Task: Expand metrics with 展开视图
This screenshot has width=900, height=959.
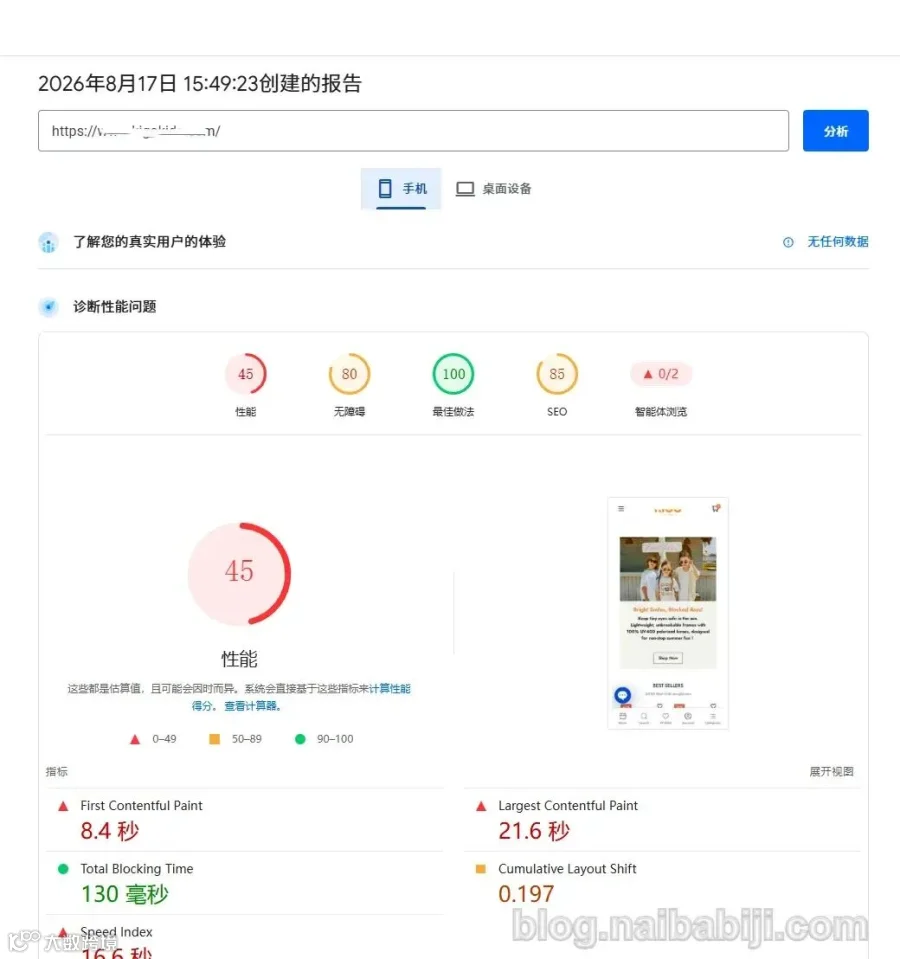Action: point(831,771)
